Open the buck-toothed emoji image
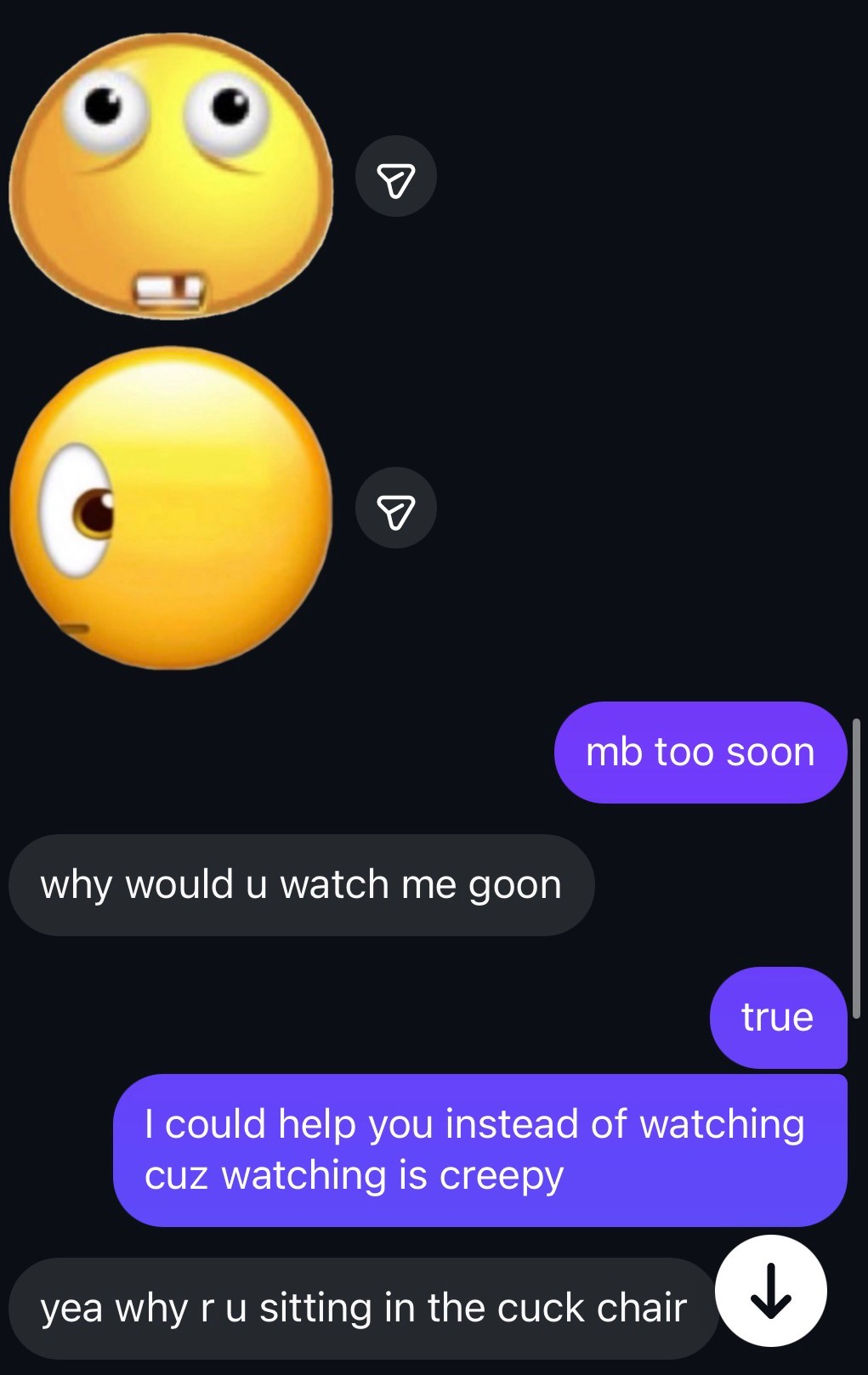The height and width of the screenshot is (1375, 868). (x=171, y=177)
